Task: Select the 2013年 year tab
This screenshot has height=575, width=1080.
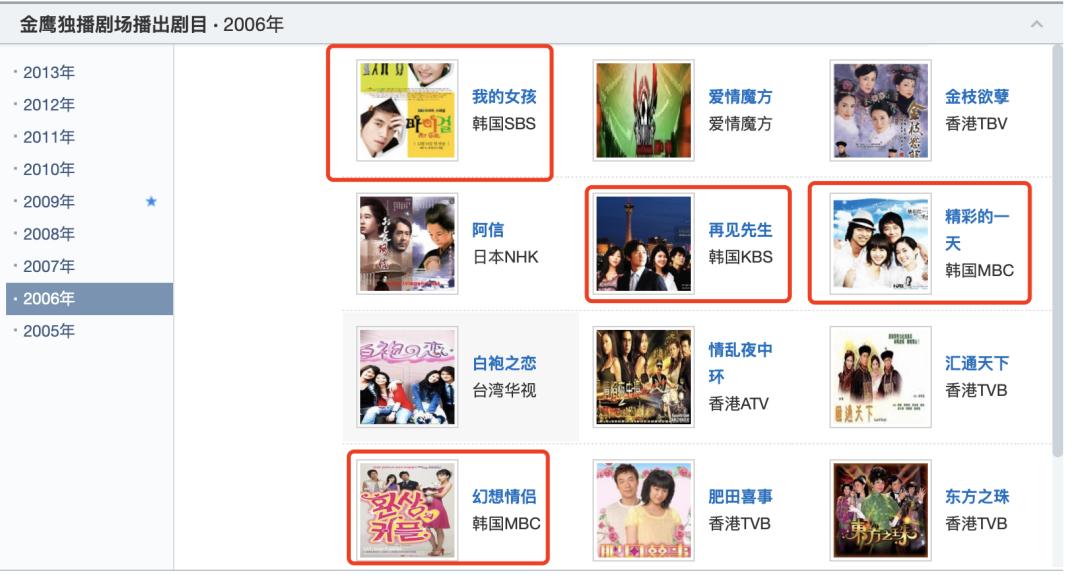Action: 48,73
